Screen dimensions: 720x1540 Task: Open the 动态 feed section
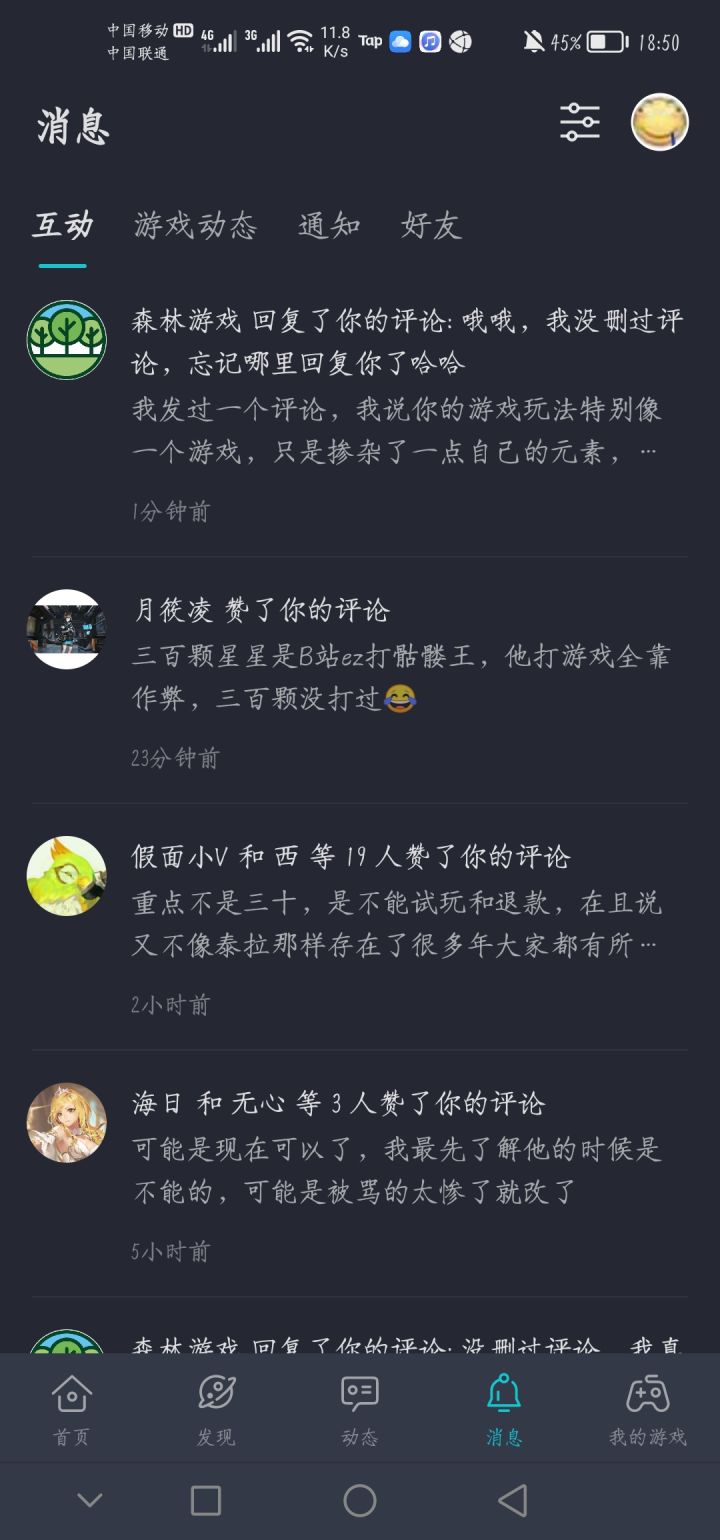point(359,1405)
